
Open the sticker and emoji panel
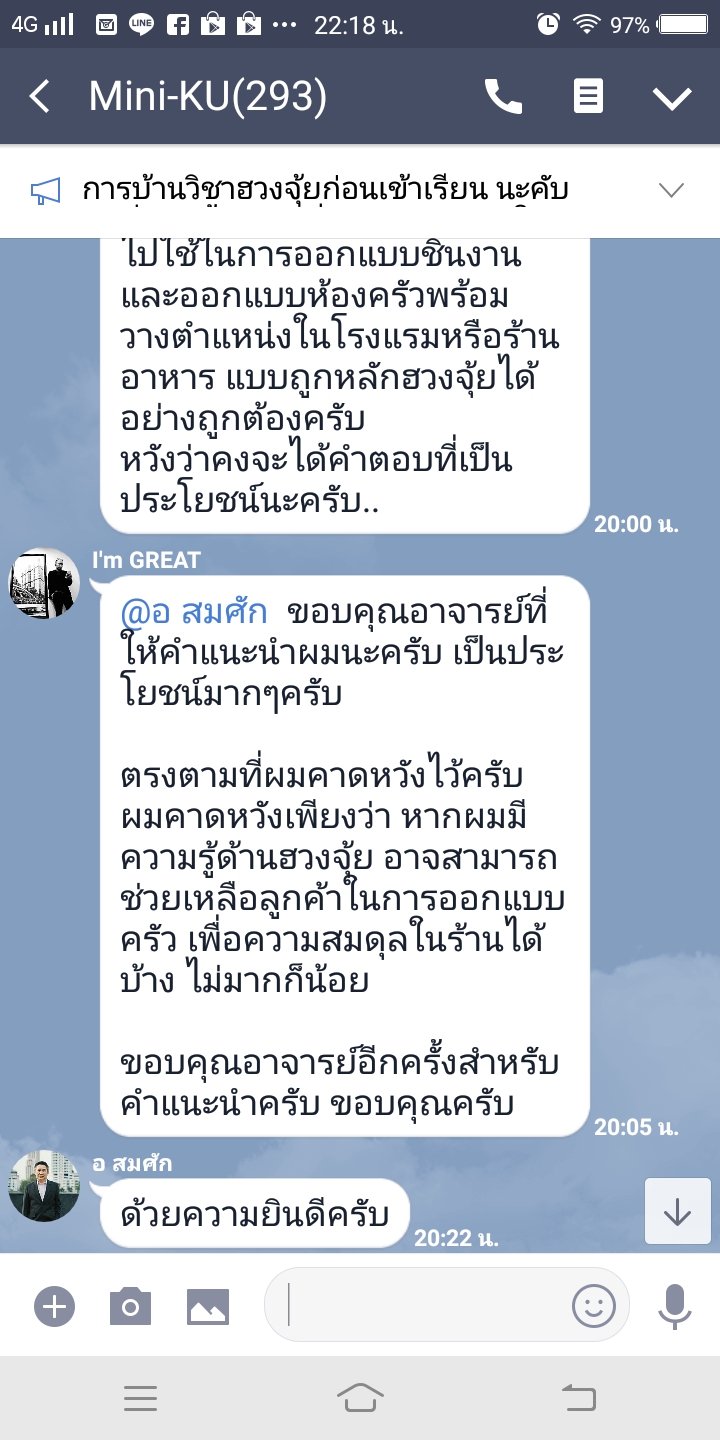(x=593, y=1305)
